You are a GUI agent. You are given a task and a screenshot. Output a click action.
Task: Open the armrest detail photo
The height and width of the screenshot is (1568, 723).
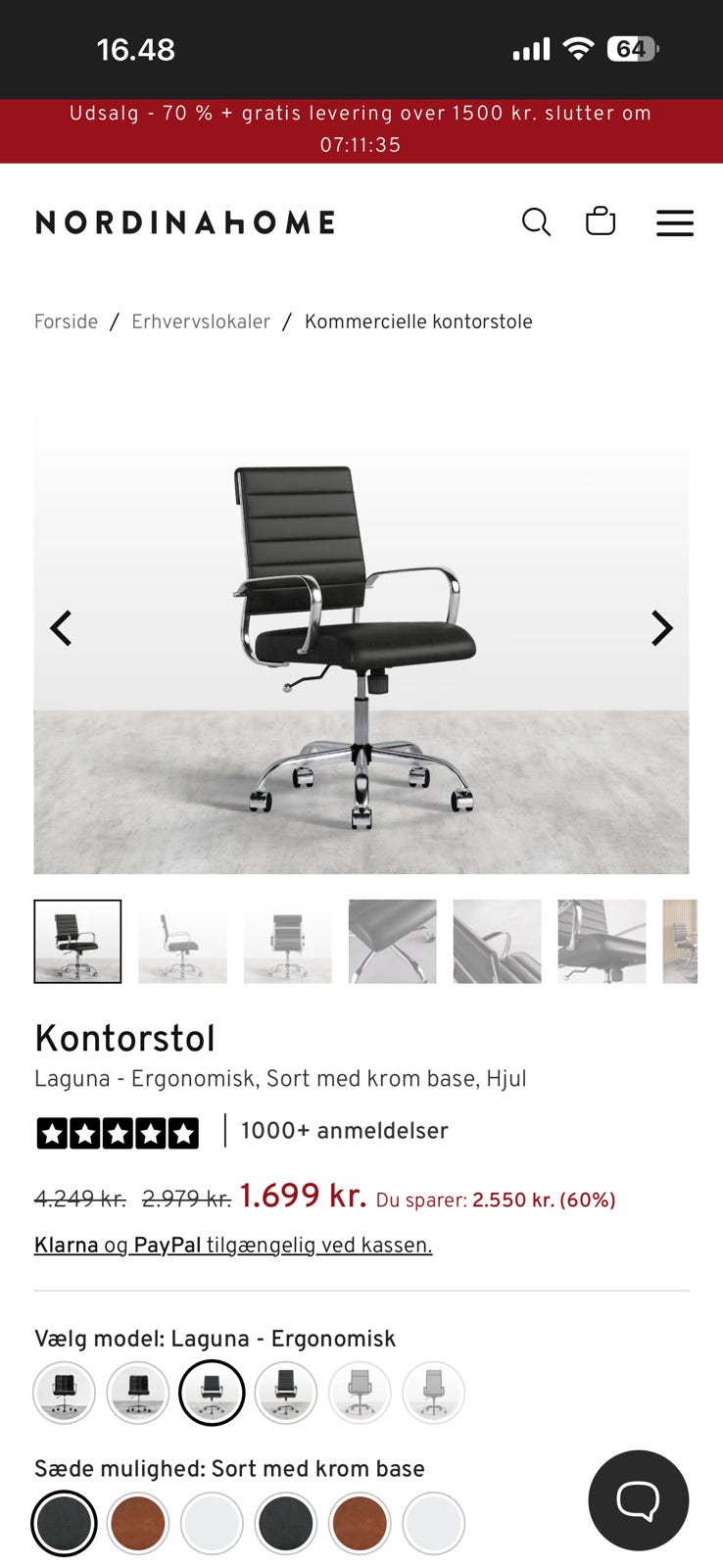[497, 941]
